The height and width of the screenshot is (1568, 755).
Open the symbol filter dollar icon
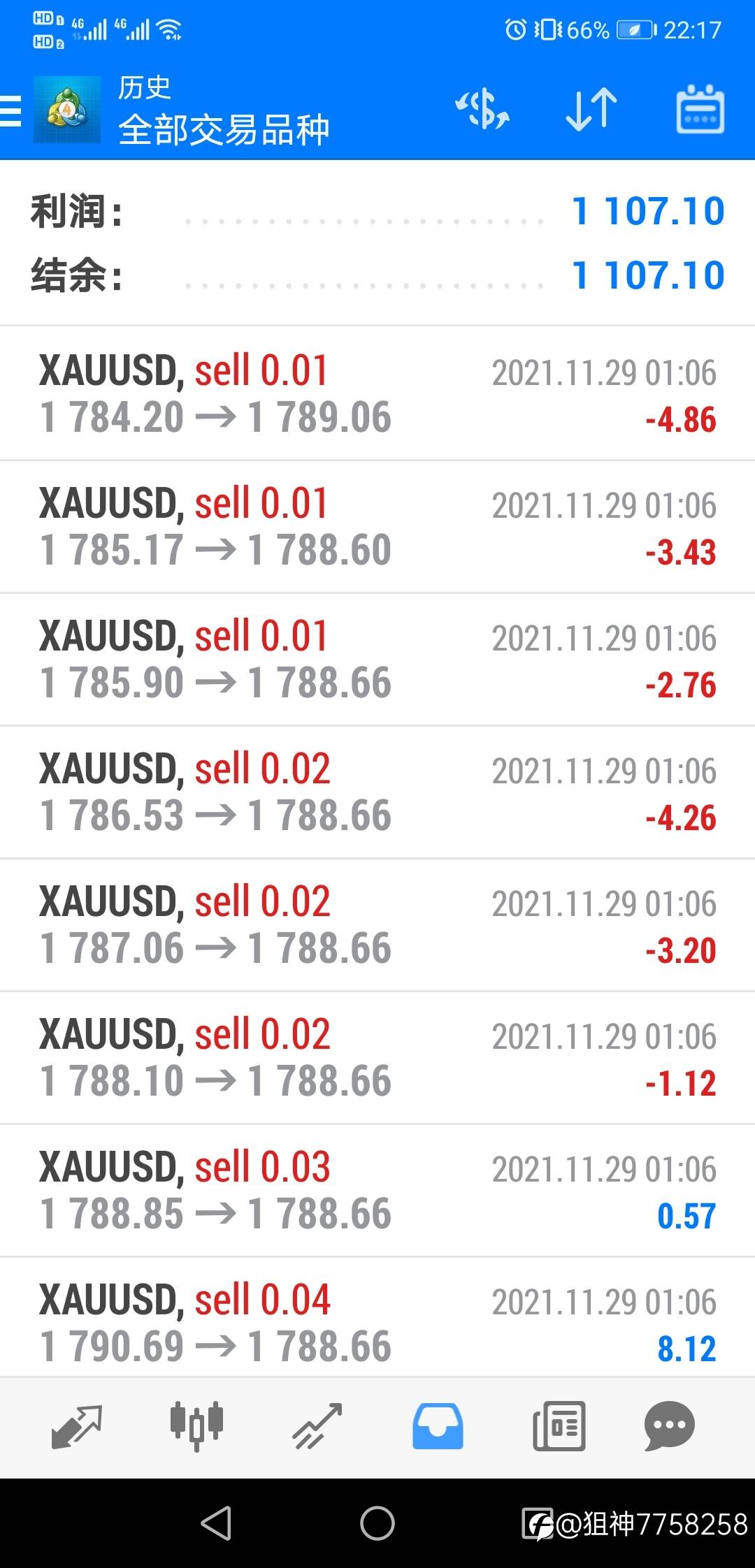point(482,110)
